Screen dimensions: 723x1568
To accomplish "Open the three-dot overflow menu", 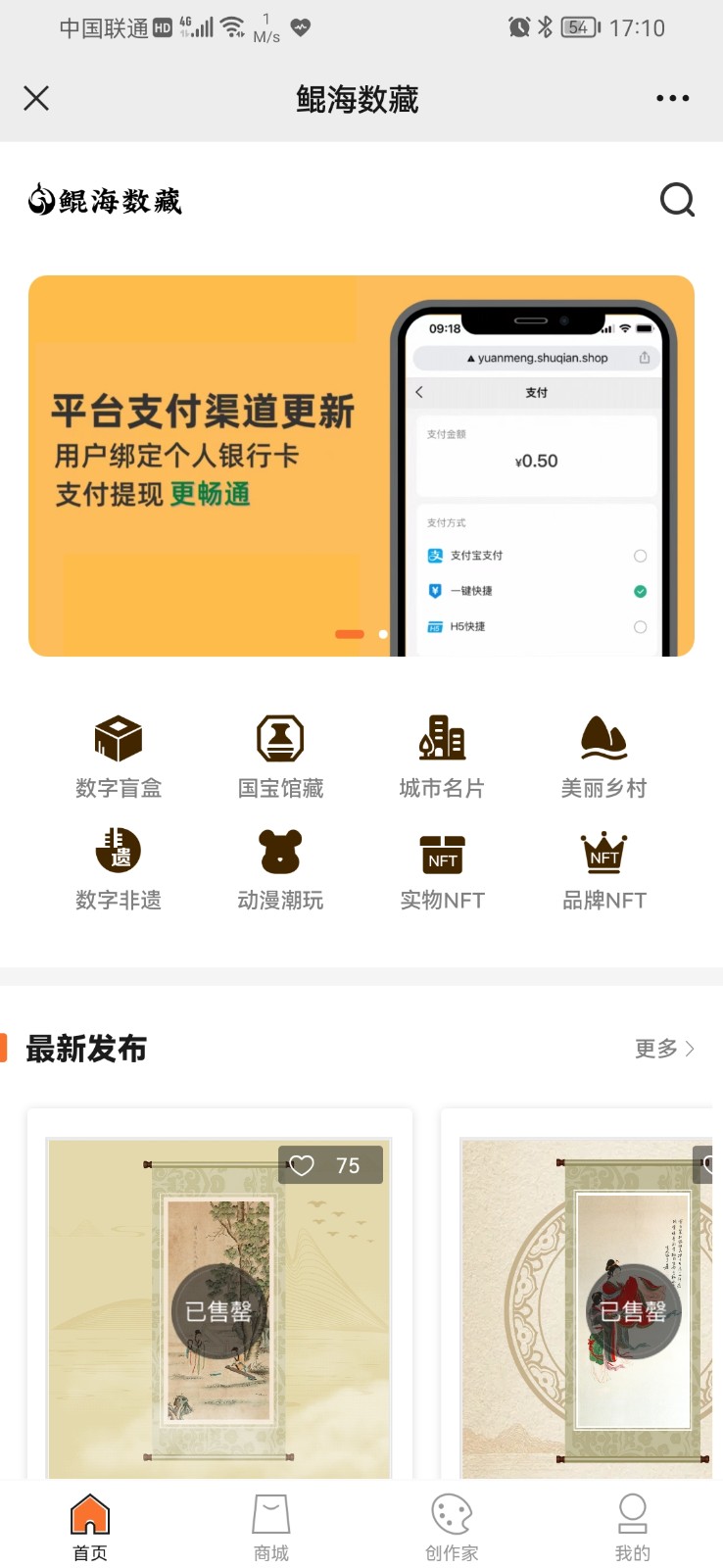I will click(x=672, y=98).
